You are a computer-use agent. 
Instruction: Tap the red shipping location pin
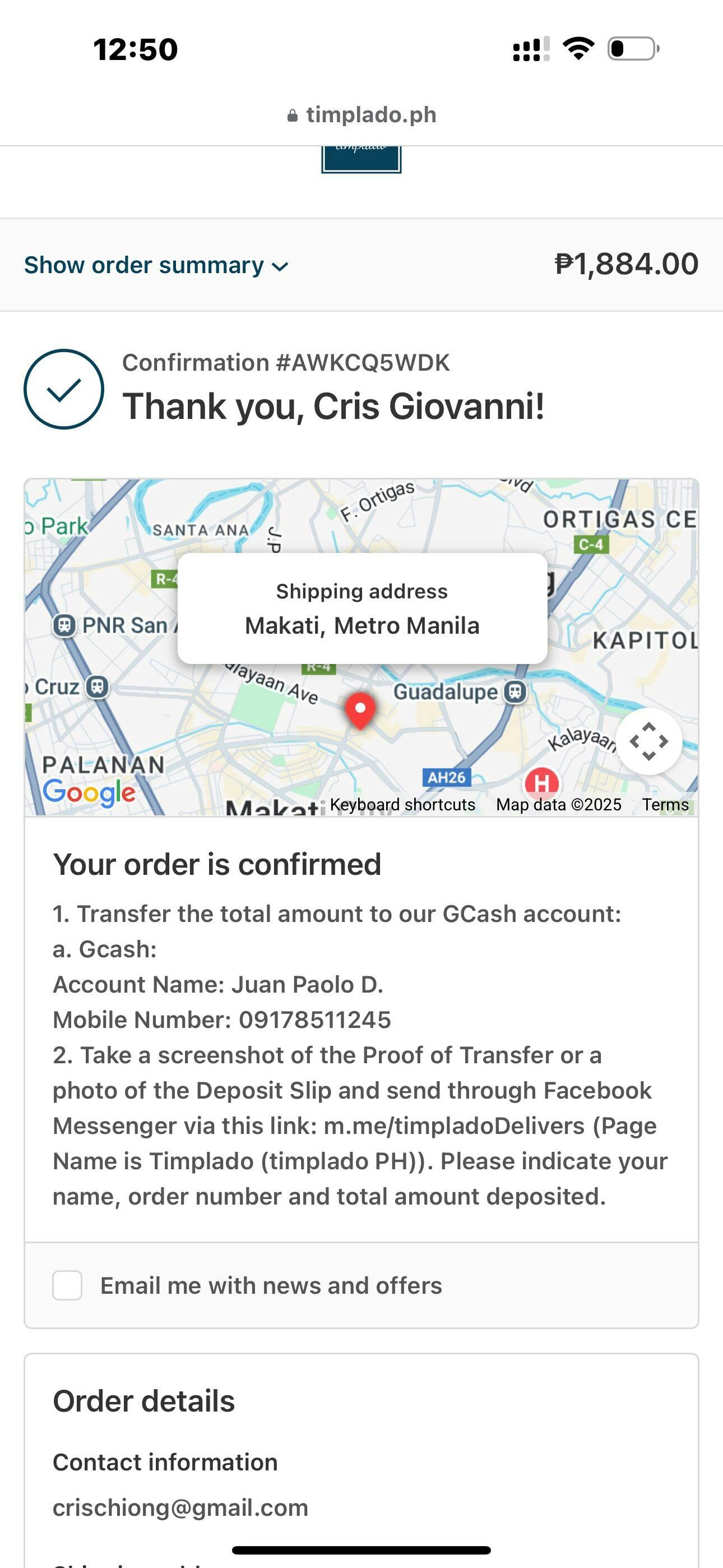[360, 711]
